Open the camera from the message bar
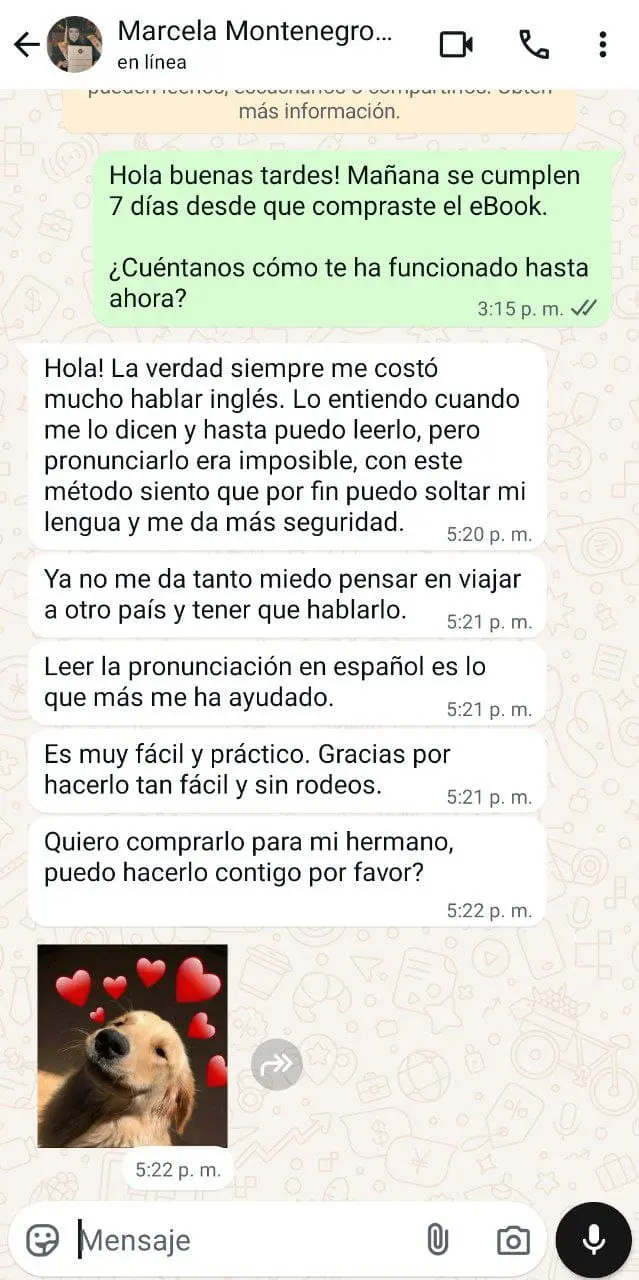The width and height of the screenshot is (639, 1280). (513, 1241)
